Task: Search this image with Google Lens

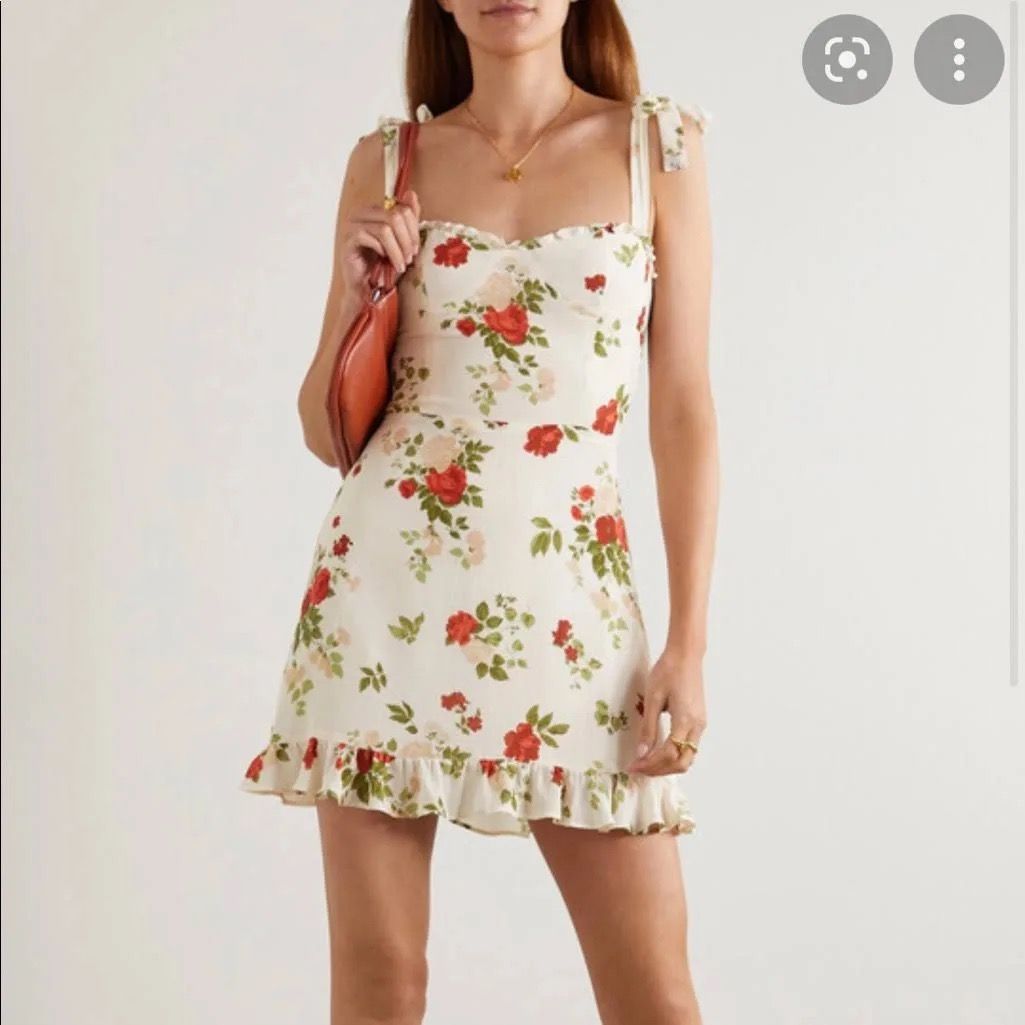Action: 847,60
